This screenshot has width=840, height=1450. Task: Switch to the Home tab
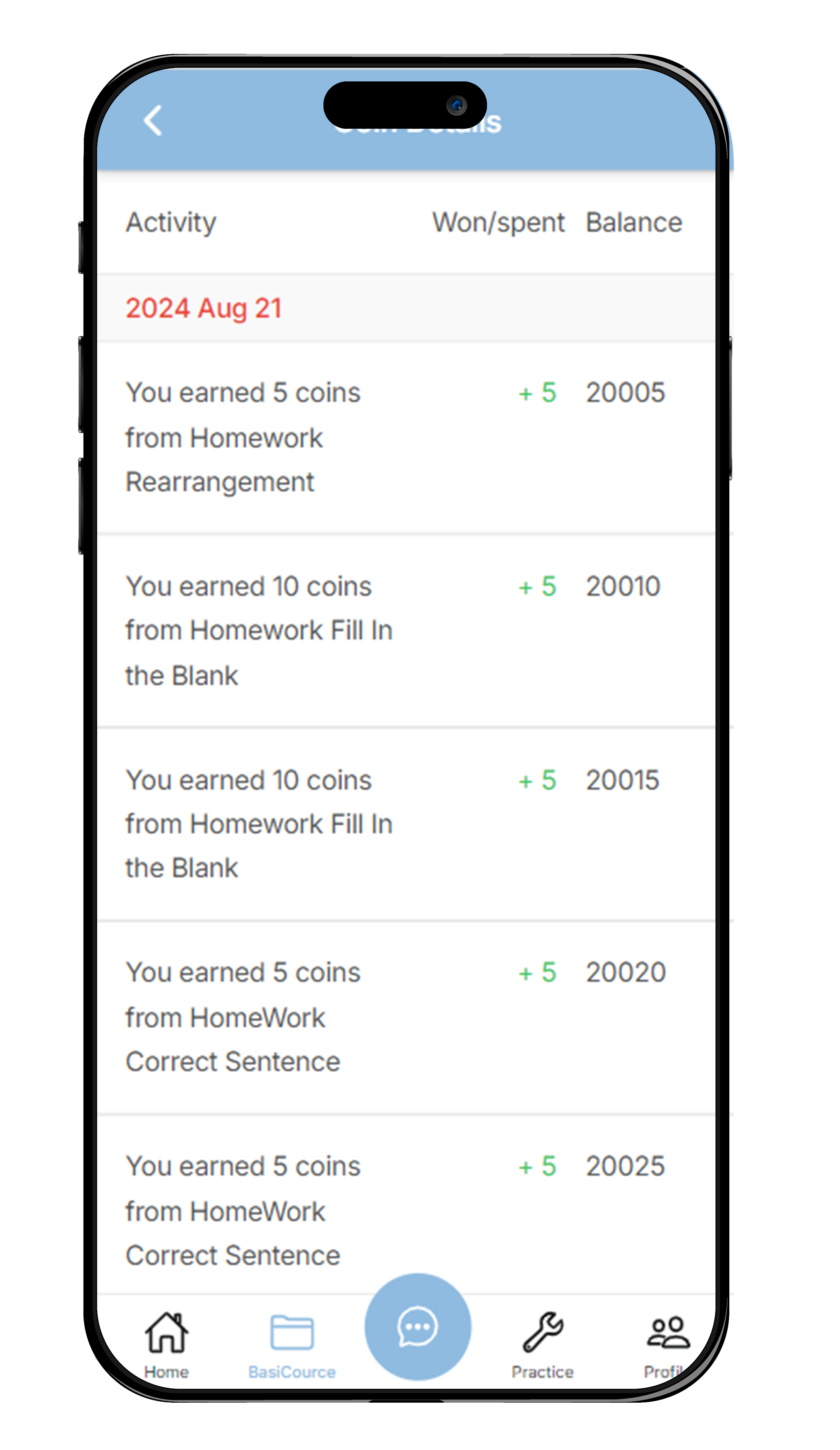coord(166,1344)
